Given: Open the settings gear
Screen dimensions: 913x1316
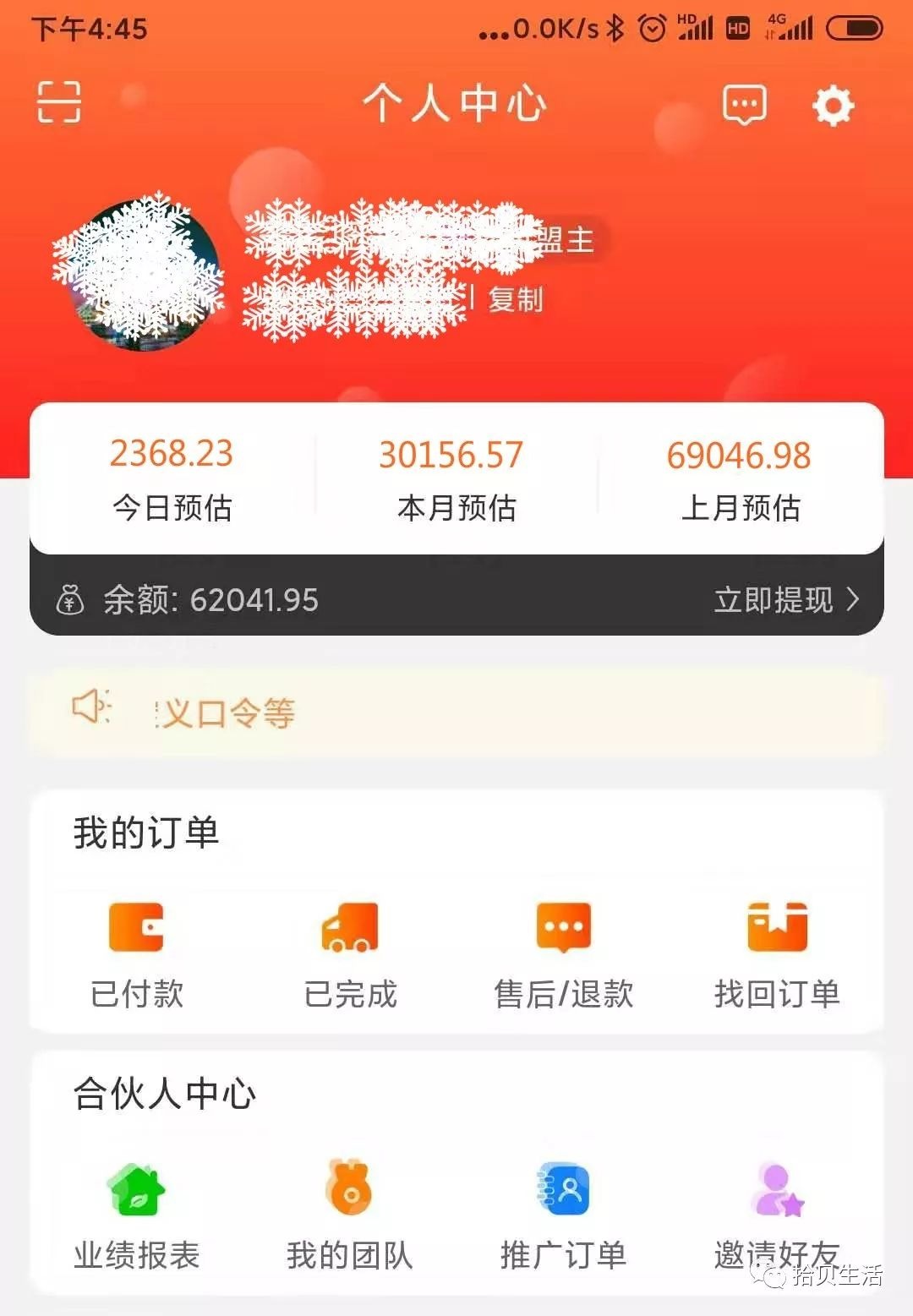Looking at the screenshot, I should (x=832, y=106).
